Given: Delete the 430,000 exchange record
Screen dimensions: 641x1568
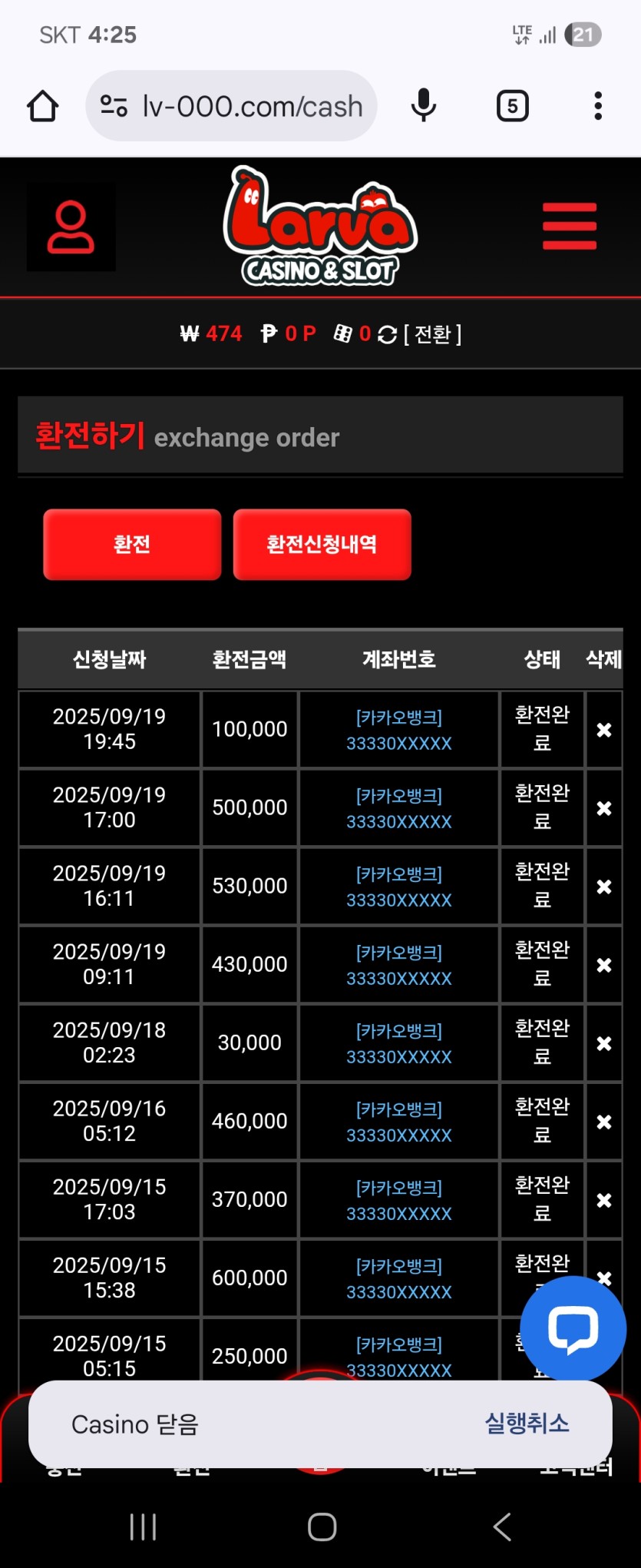Looking at the screenshot, I should (x=604, y=965).
